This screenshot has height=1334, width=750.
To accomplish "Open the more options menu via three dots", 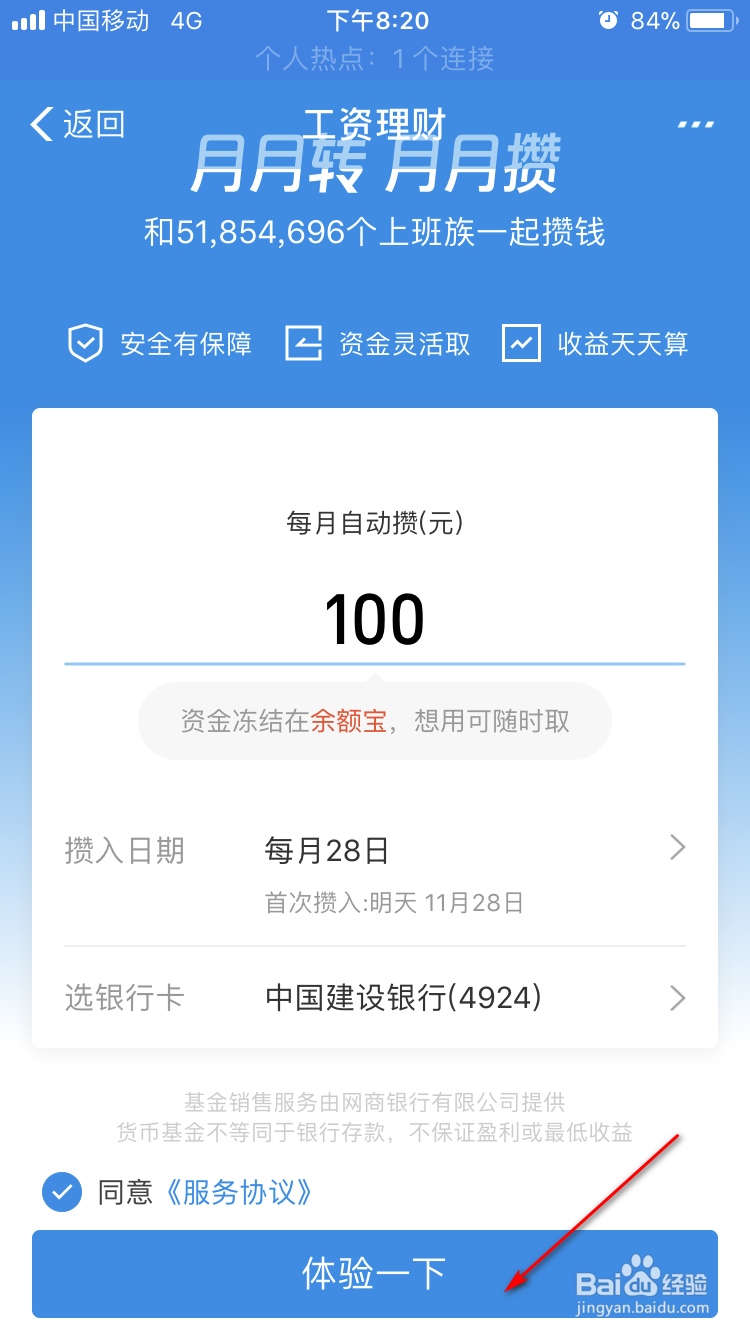I will point(695,124).
